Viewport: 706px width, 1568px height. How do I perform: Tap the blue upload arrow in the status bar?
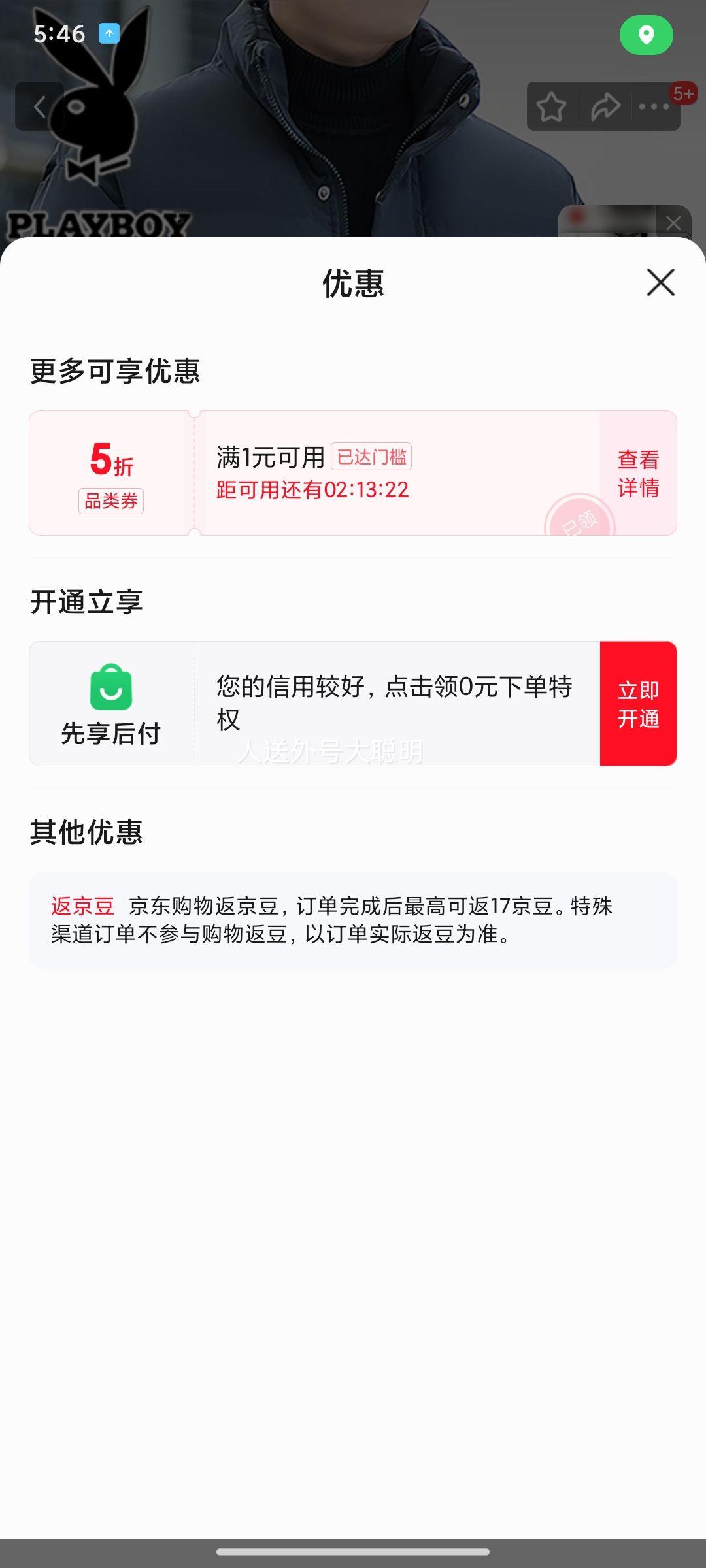(x=109, y=33)
